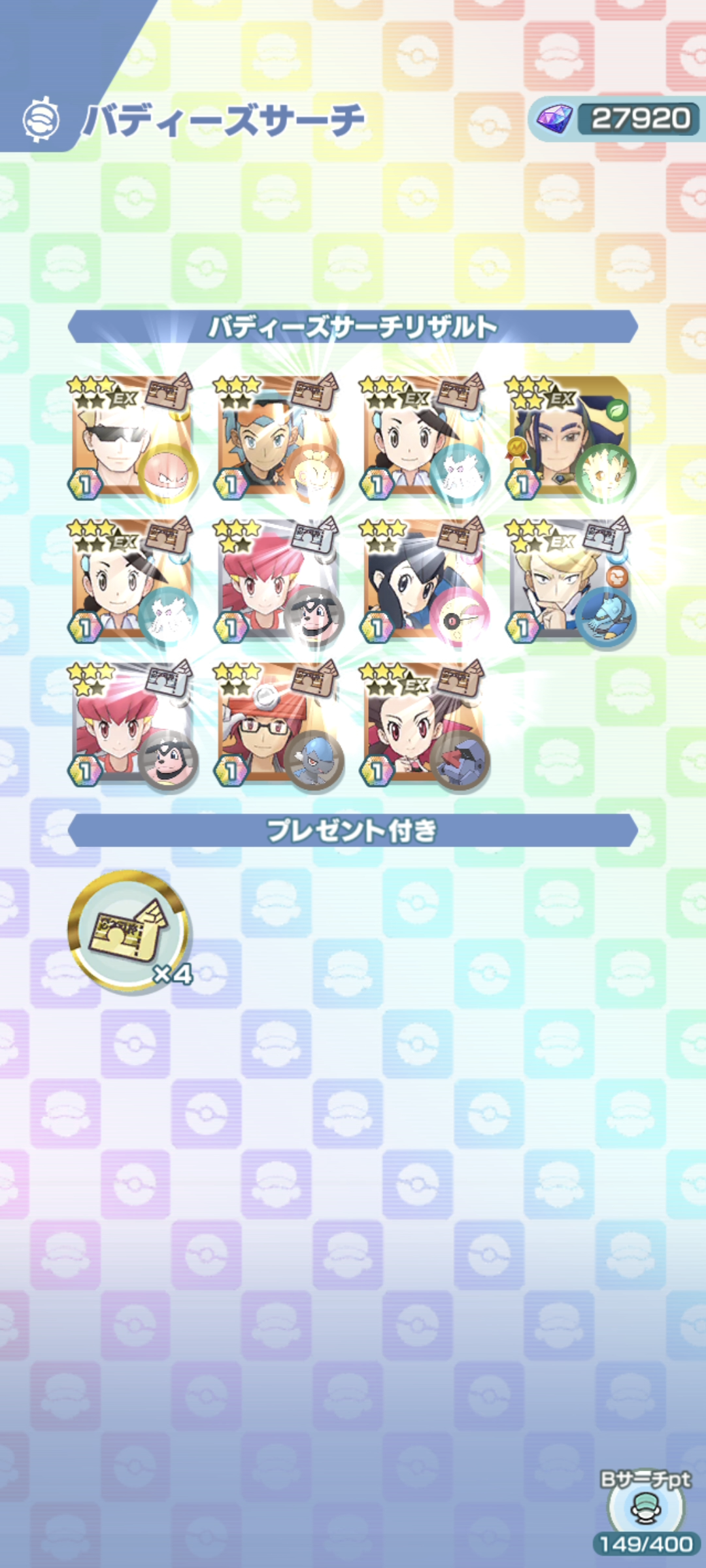Screen dimensions: 706x1568
Task: Tap the bonus scout ticket x4 present
Action: tap(130, 930)
